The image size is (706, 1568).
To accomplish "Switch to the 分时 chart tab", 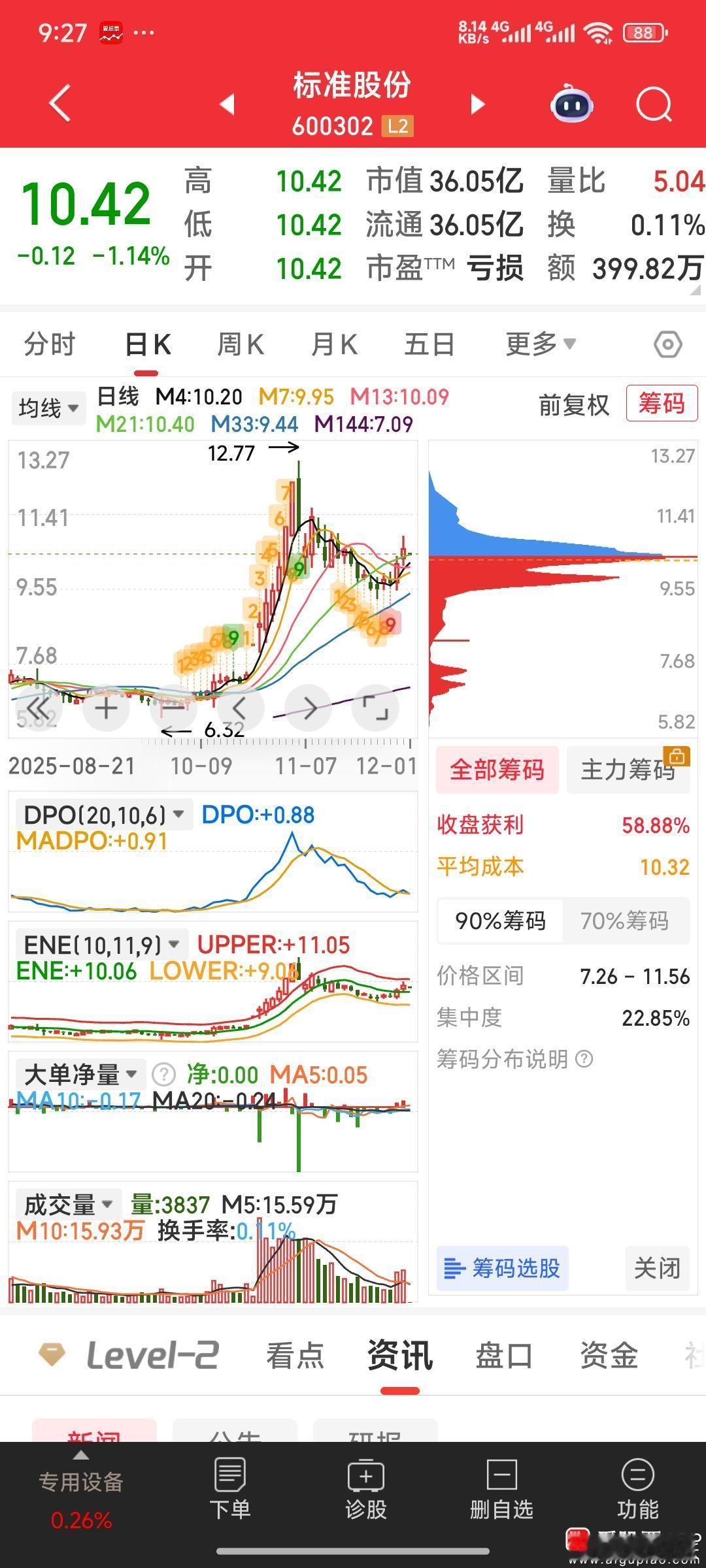I will [50, 344].
